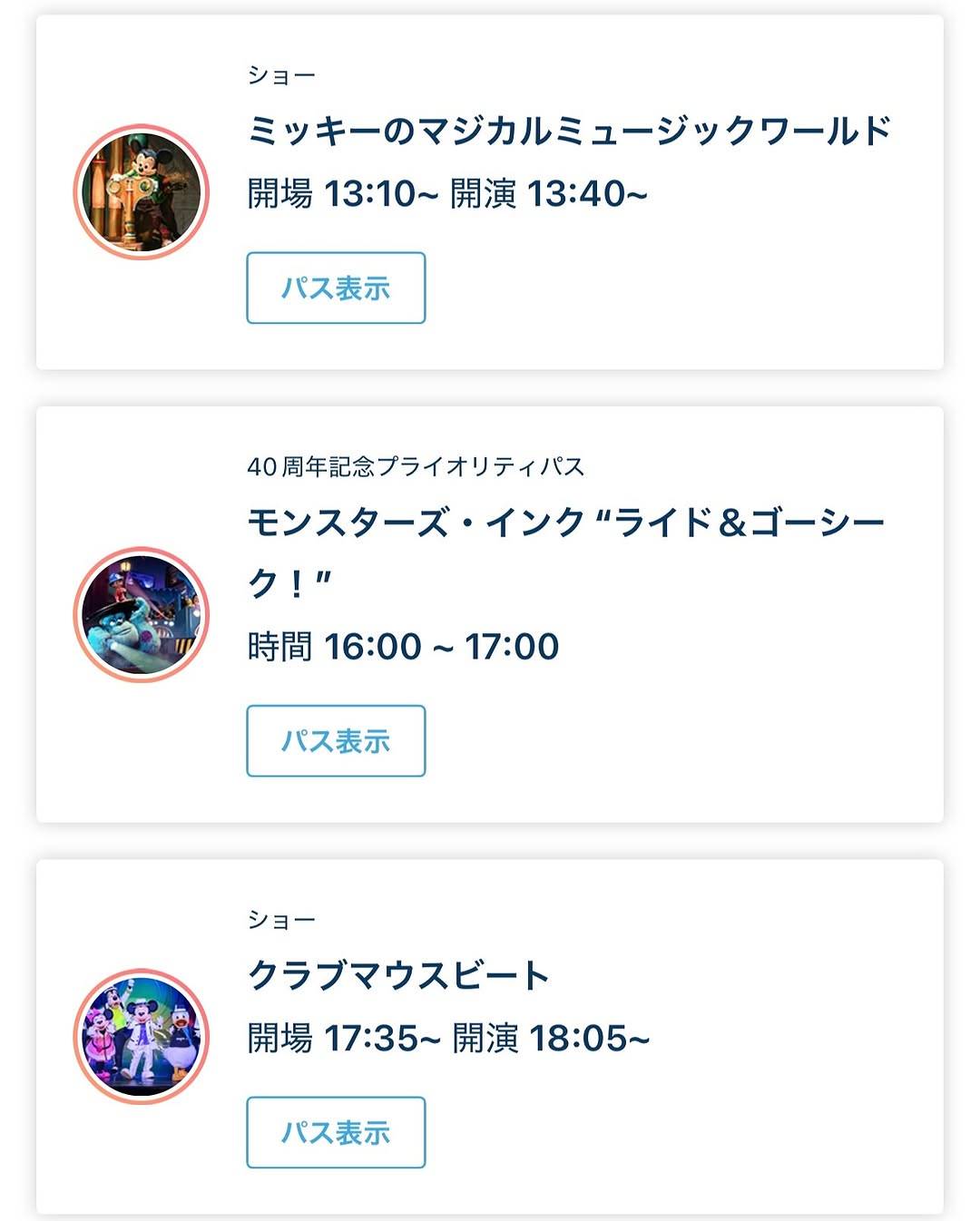Tap パス表示 for ミッキーのマジカルミュージックワールド
Viewport: 980px width, 1221px height.
(x=336, y=288)
